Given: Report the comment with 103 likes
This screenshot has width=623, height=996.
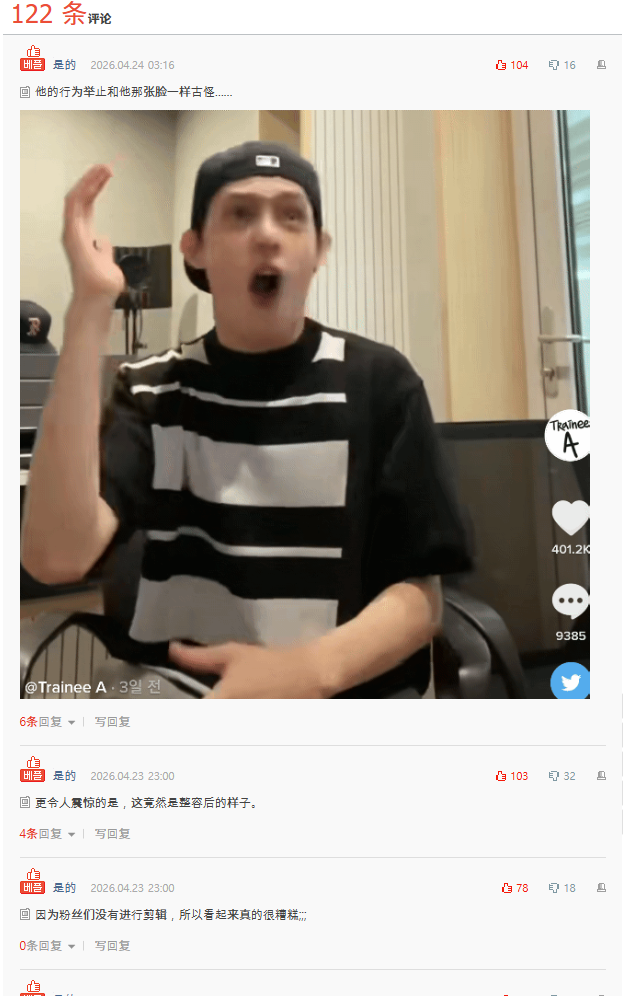Looking at the screenshot, I should click(601, 776).
